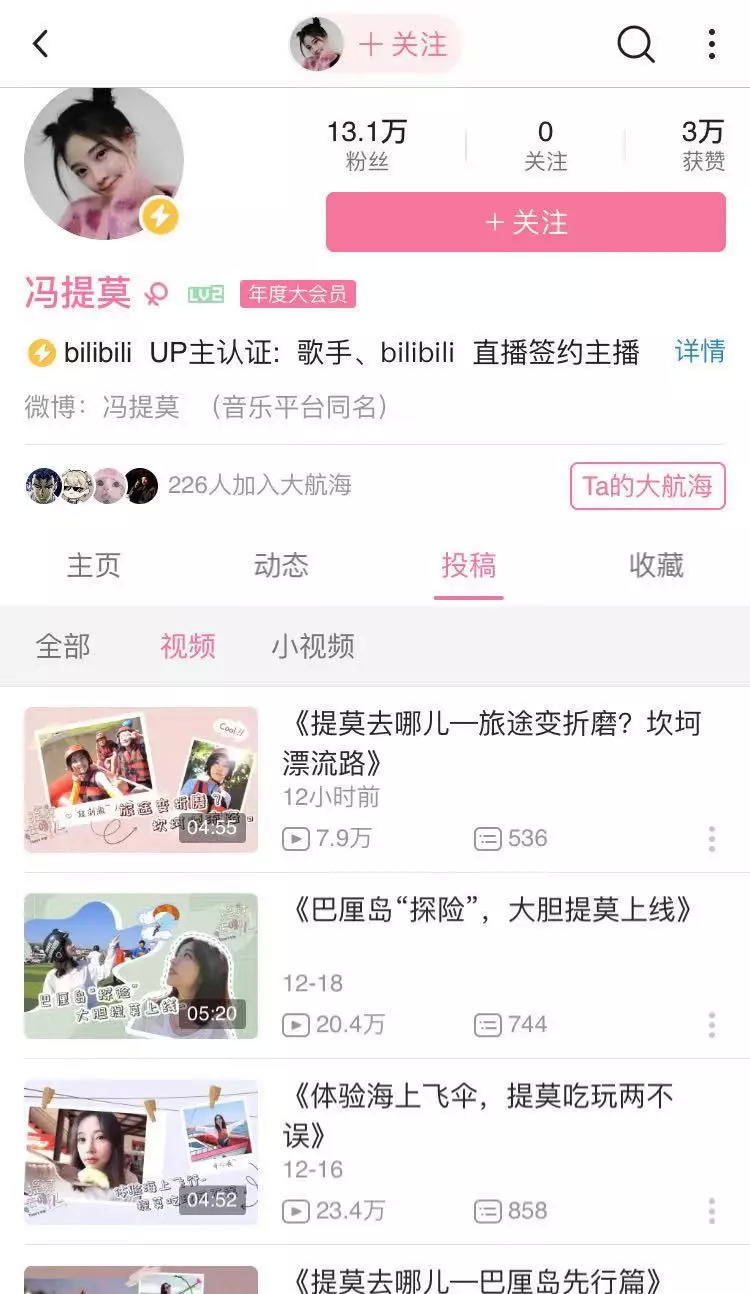
Task: Play the video 巴厘岛"探险"，大胆提莫上线
Action: [x=141, y=965]
